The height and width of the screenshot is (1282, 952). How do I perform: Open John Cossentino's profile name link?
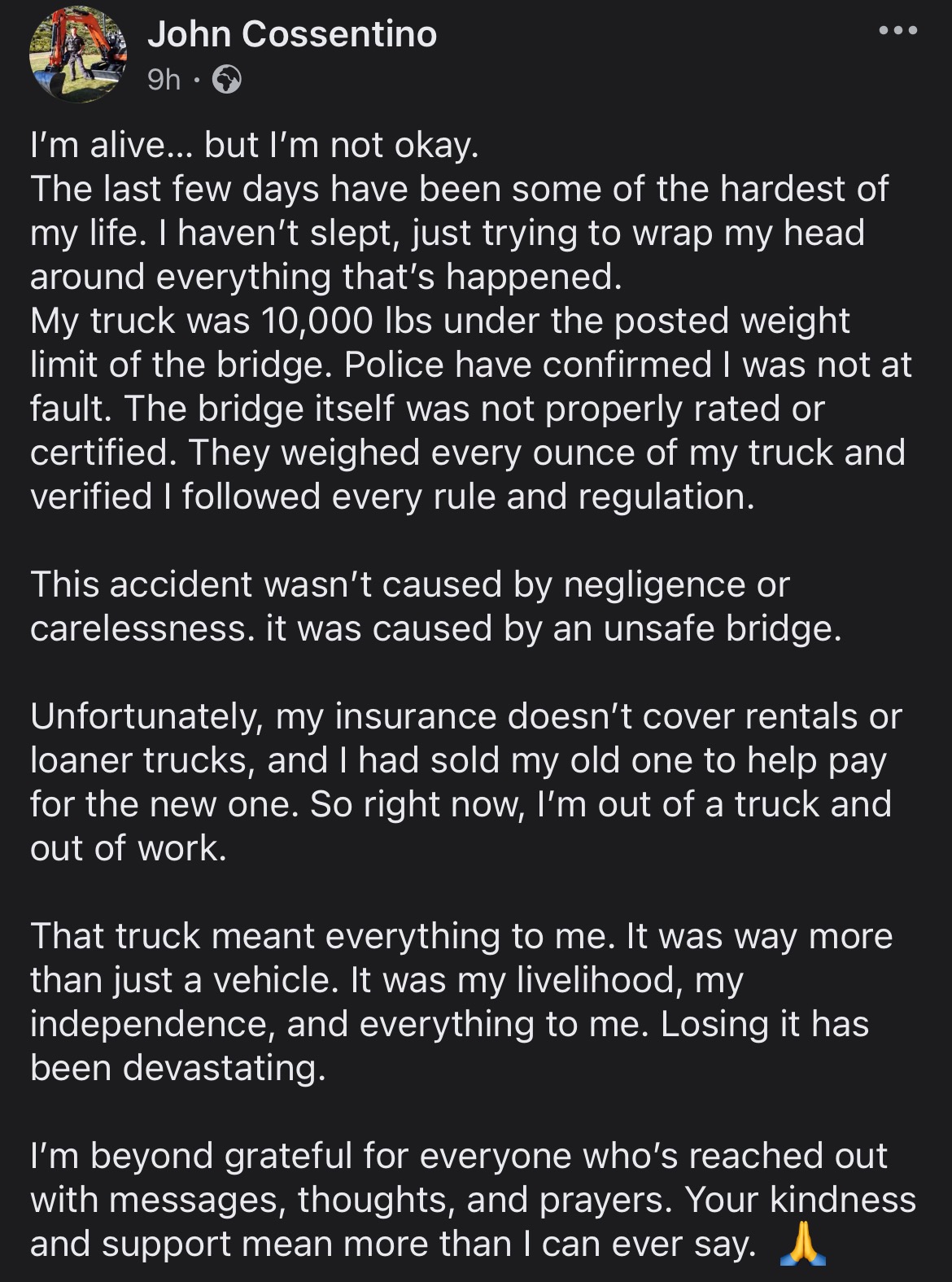point(292,34)
